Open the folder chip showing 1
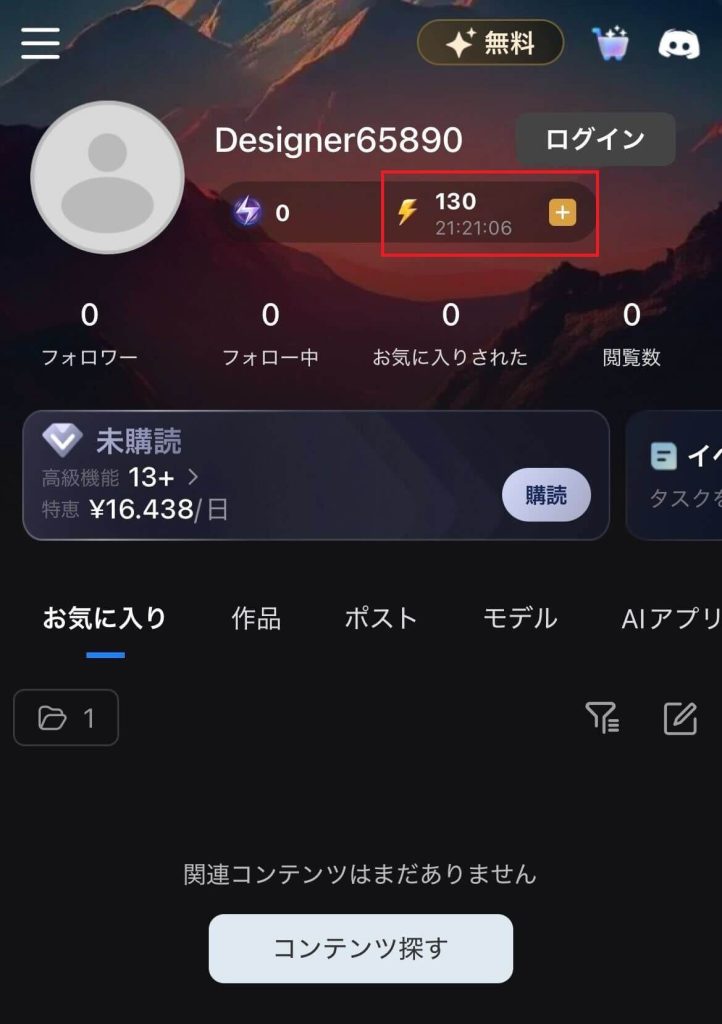 66,718
